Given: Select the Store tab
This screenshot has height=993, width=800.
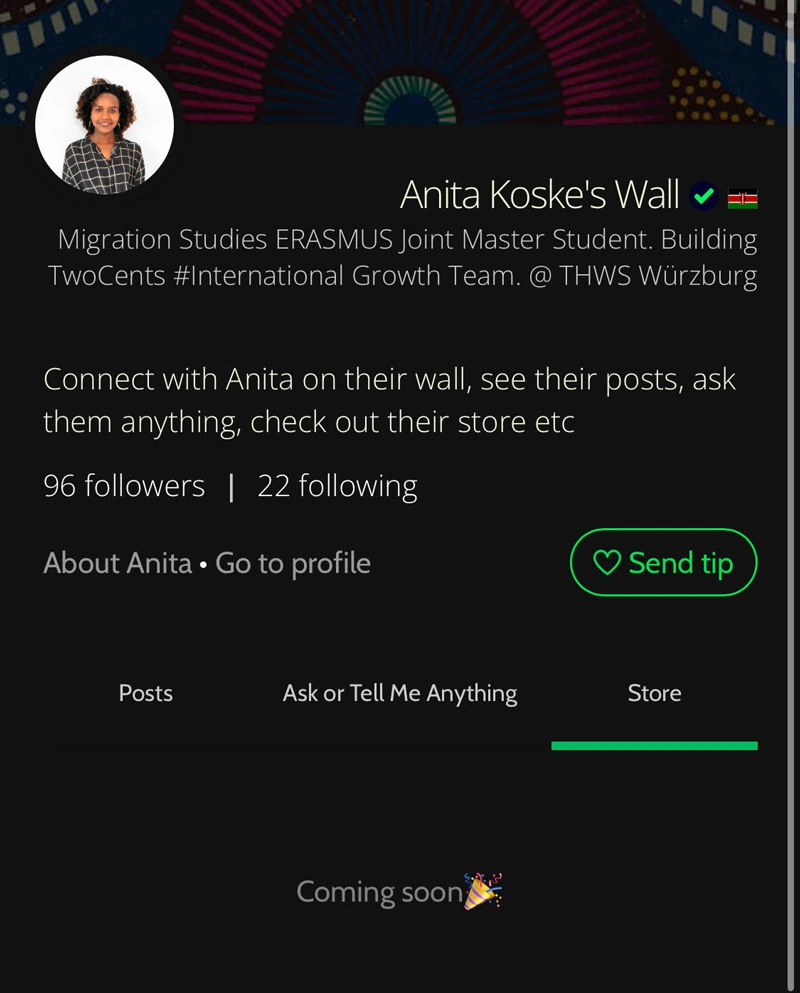Looking at the screenshot, I should pos(654,694).
